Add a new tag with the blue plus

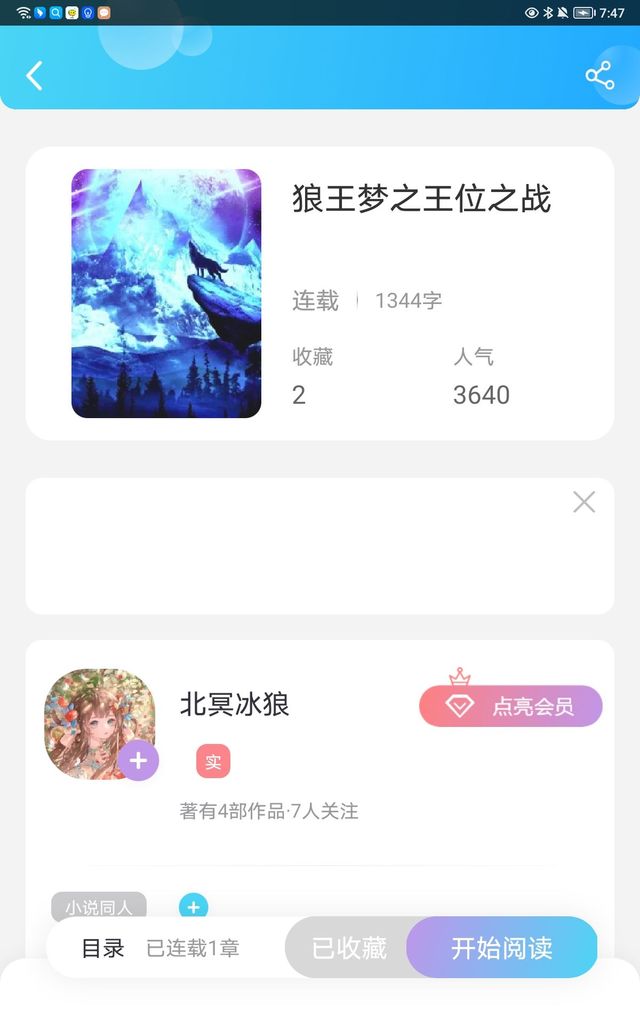click(x=193, y=907)
